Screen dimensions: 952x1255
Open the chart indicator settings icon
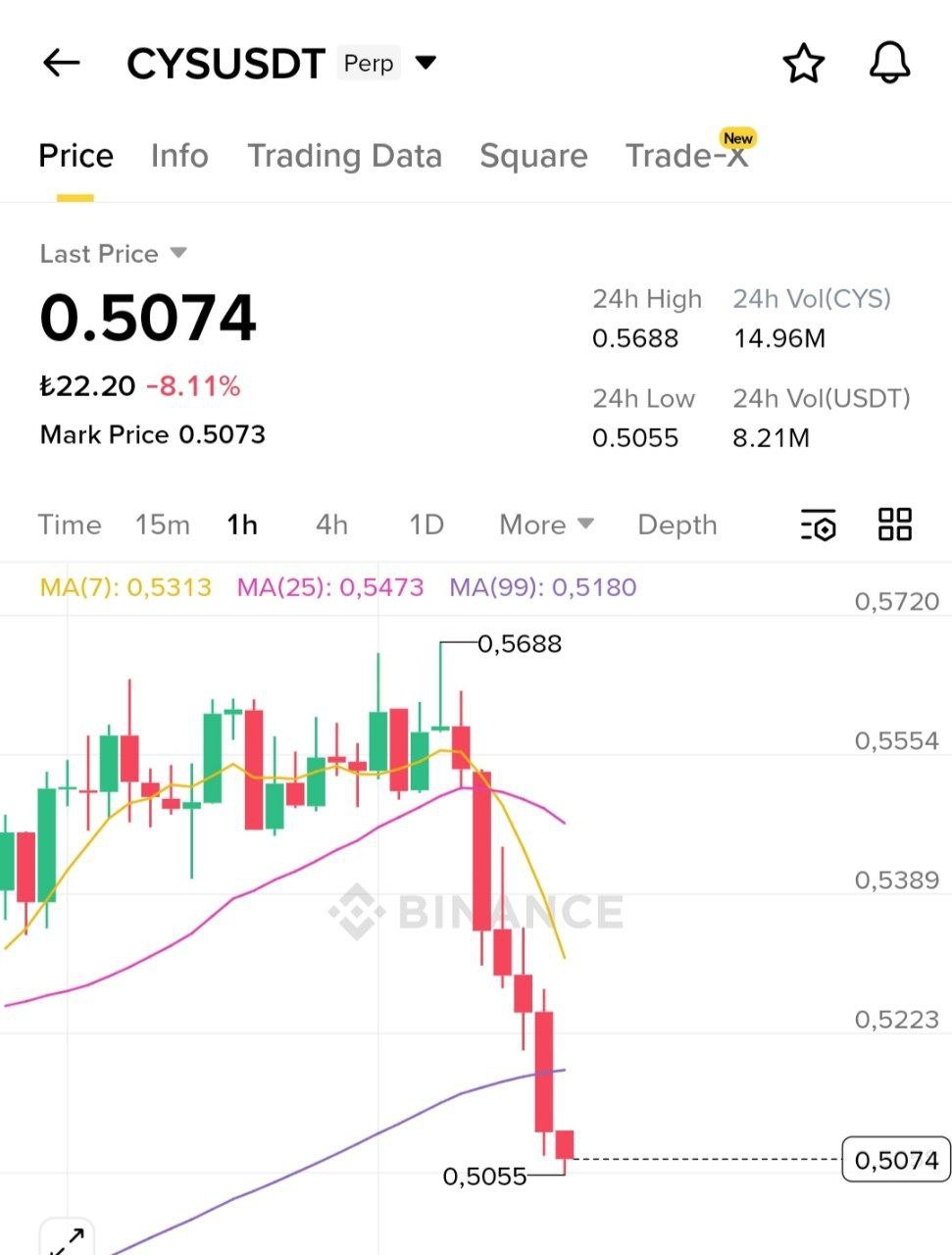pos(818,525)
